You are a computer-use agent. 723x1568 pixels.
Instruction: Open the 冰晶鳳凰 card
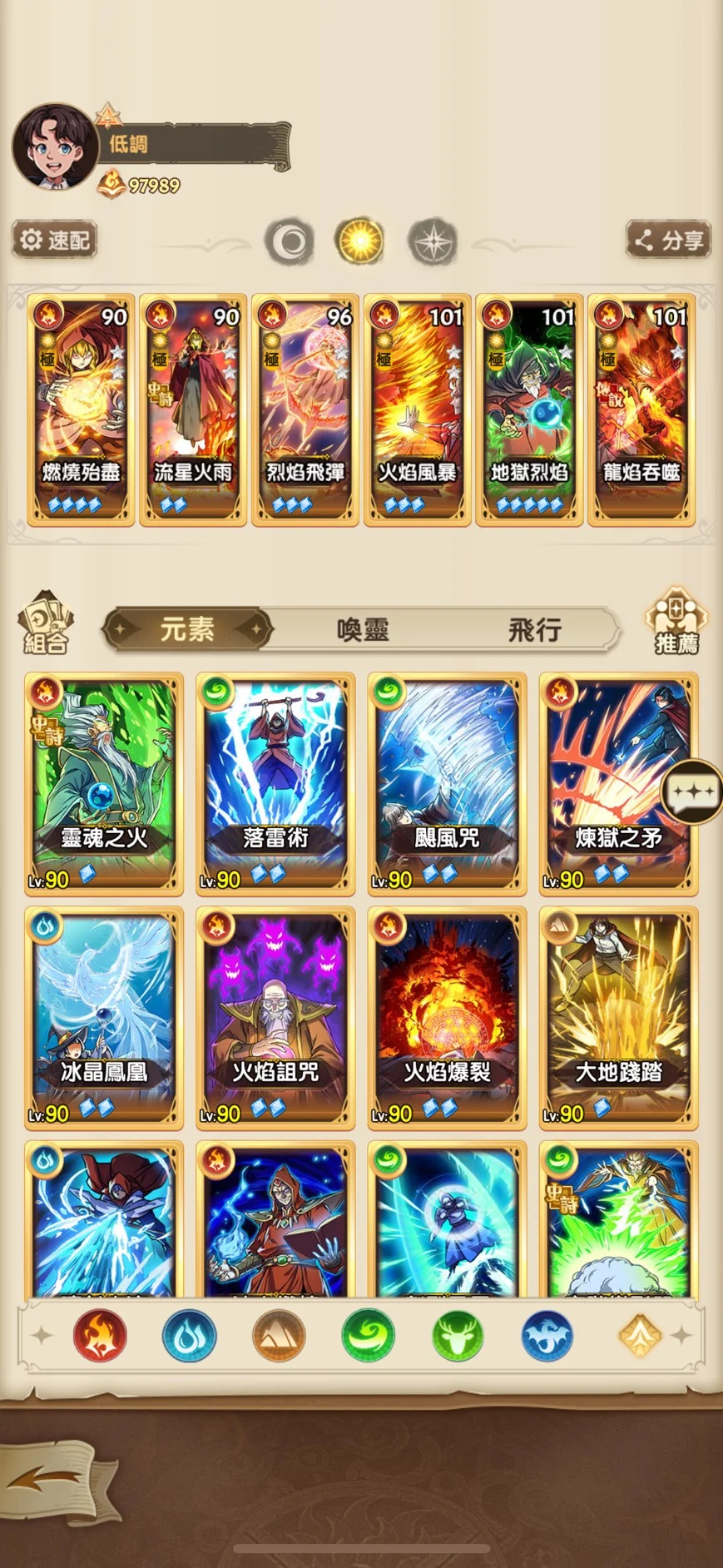coord(104,1017)
